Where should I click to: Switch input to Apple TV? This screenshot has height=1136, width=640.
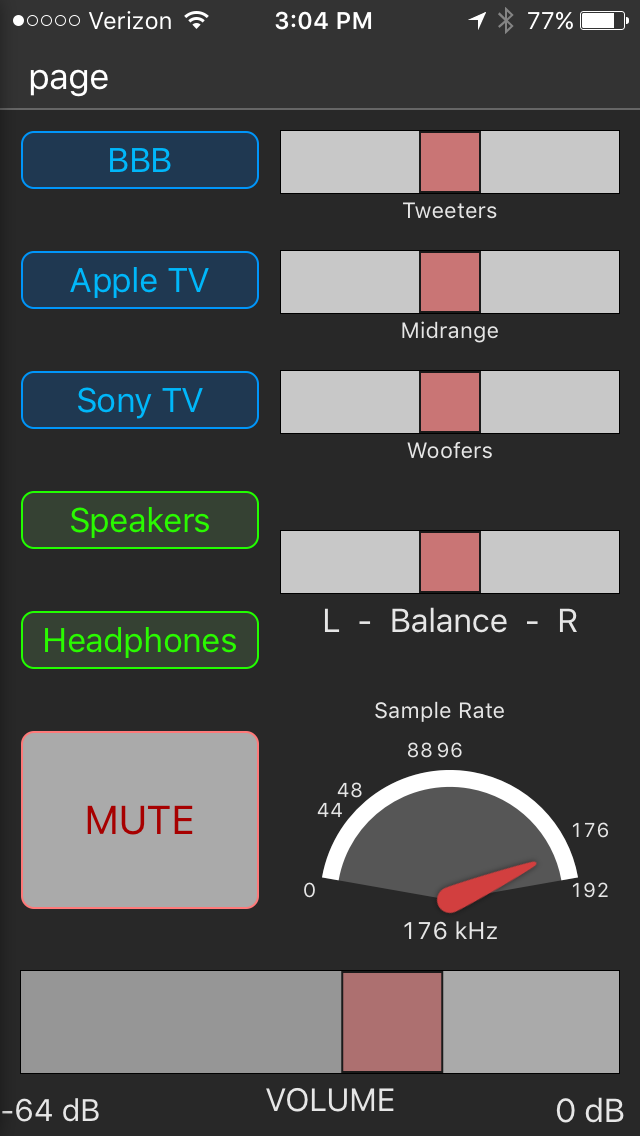click(x=140, y=280)
